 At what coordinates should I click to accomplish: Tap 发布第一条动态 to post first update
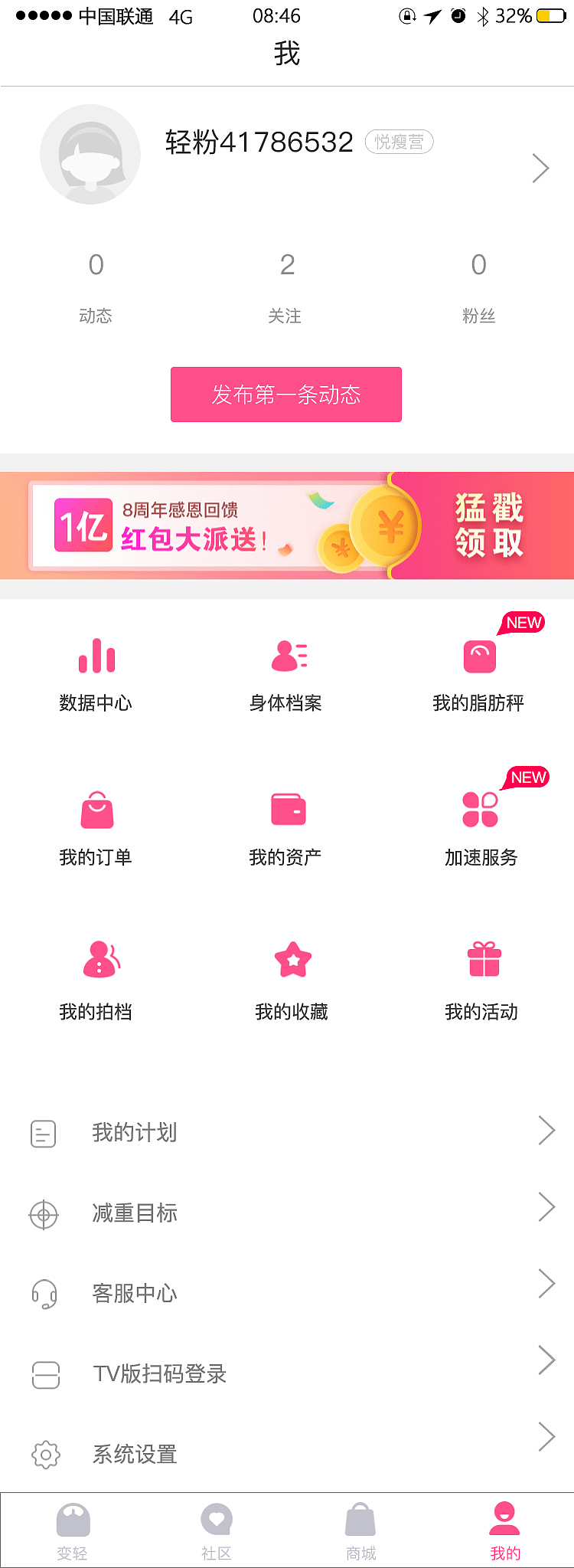coord(286,394)
